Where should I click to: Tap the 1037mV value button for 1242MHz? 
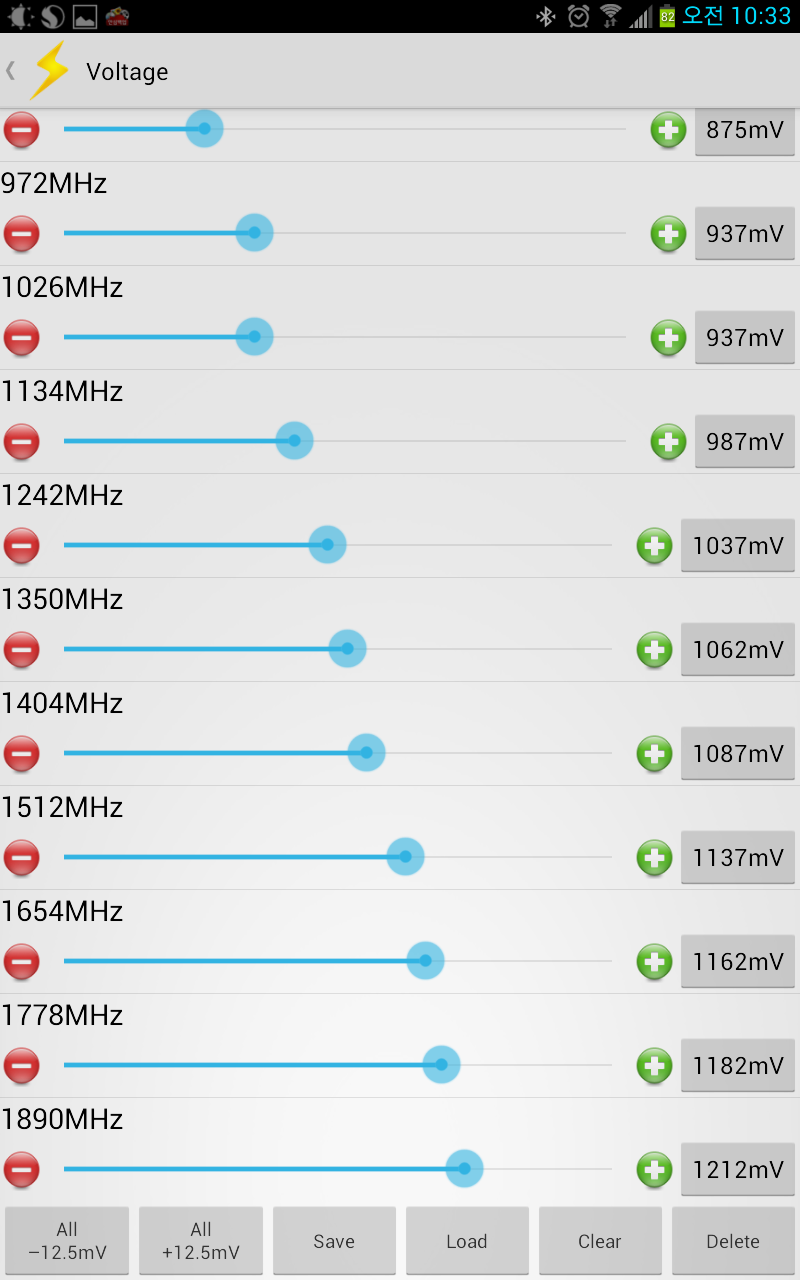pos(738,546)
